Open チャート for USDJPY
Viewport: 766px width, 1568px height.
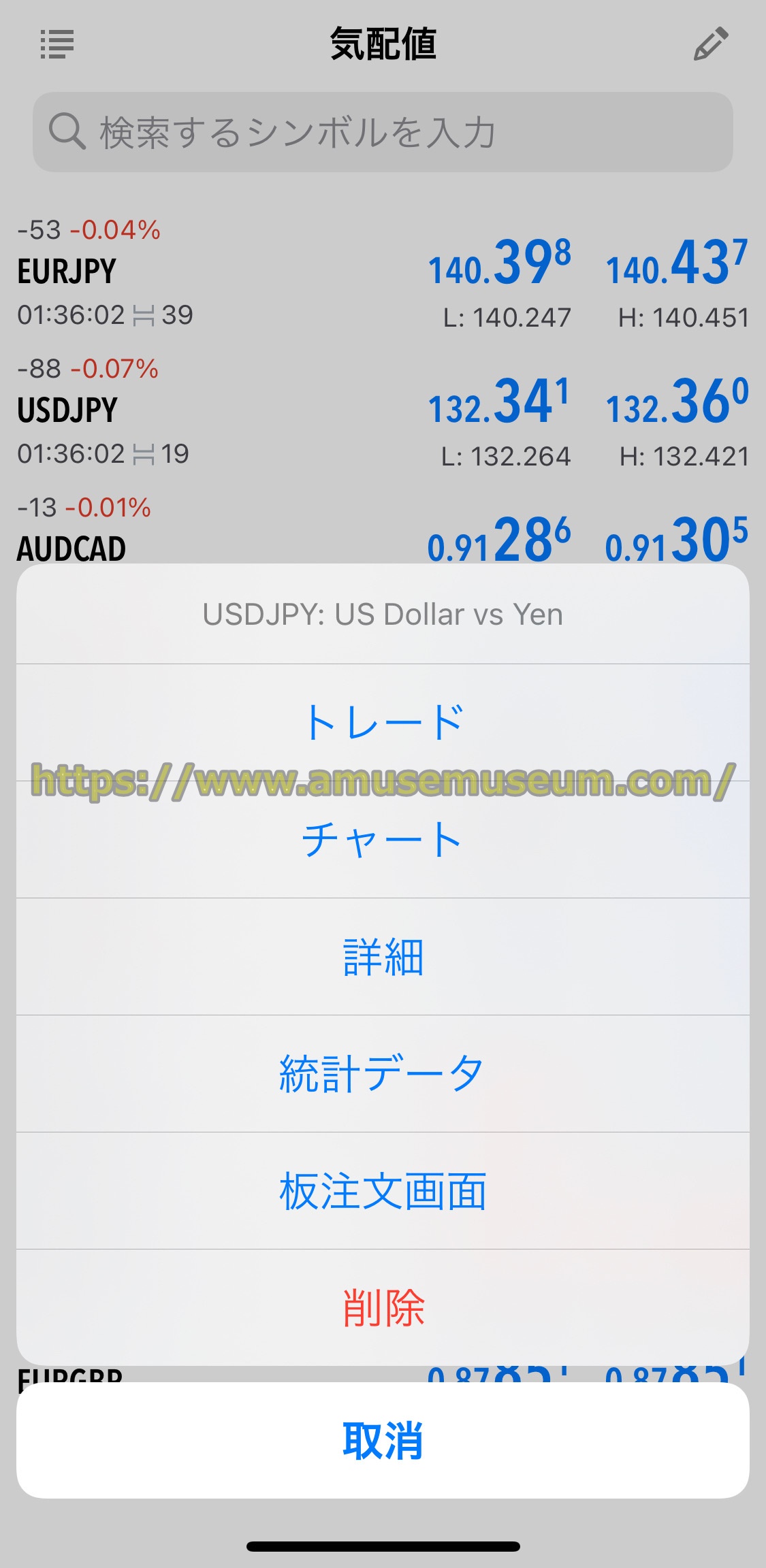tap(383, 840)
